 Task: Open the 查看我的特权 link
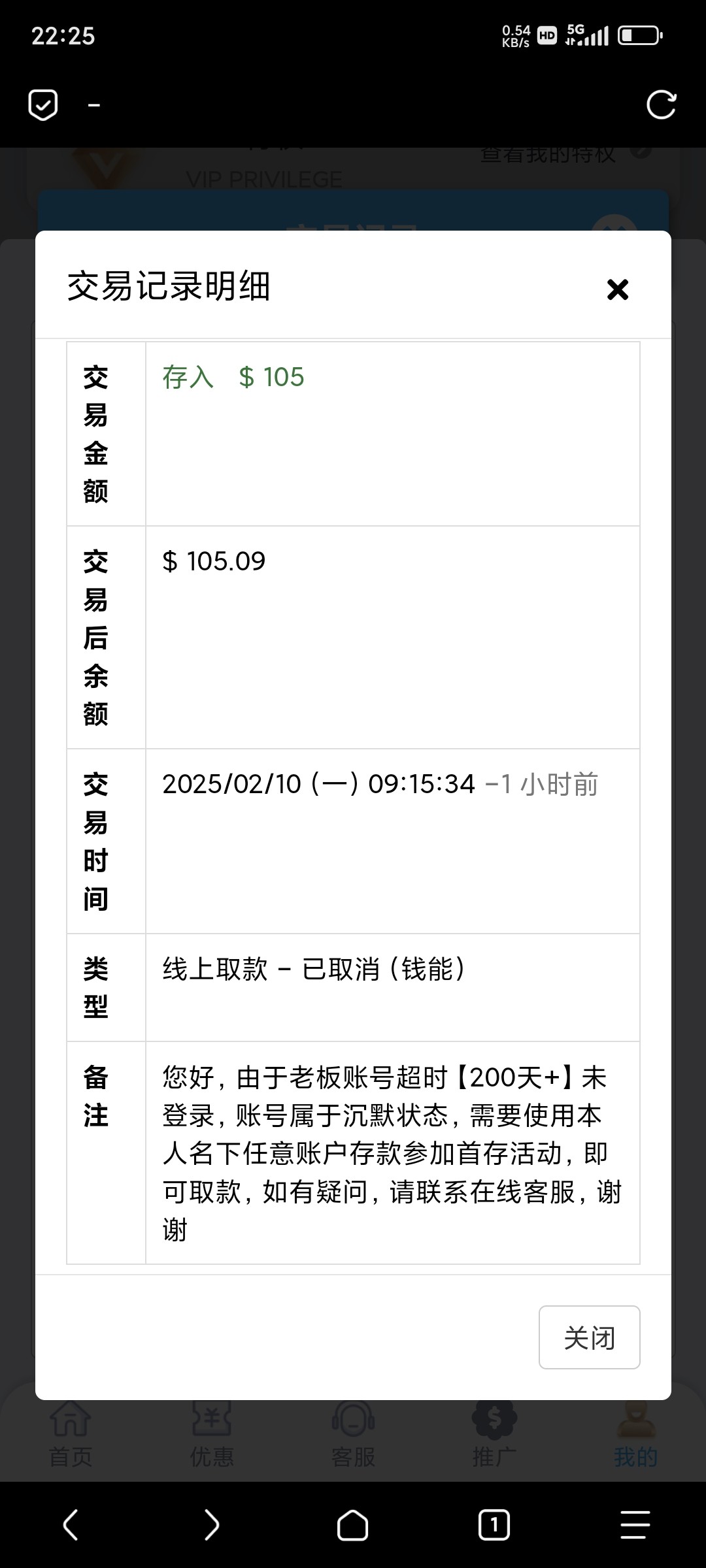(547, 154)
